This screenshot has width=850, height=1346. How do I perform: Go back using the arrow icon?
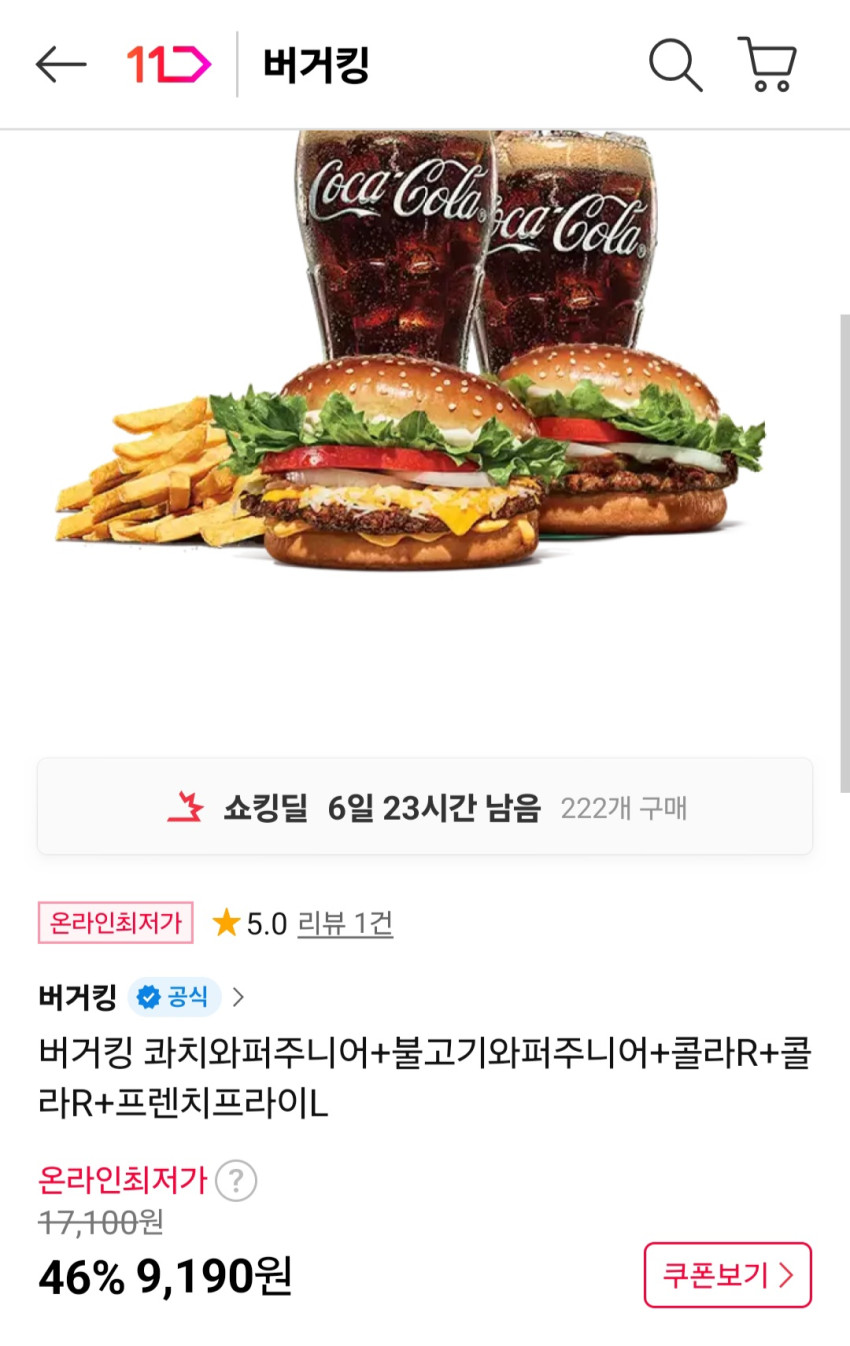pos(60,66)
